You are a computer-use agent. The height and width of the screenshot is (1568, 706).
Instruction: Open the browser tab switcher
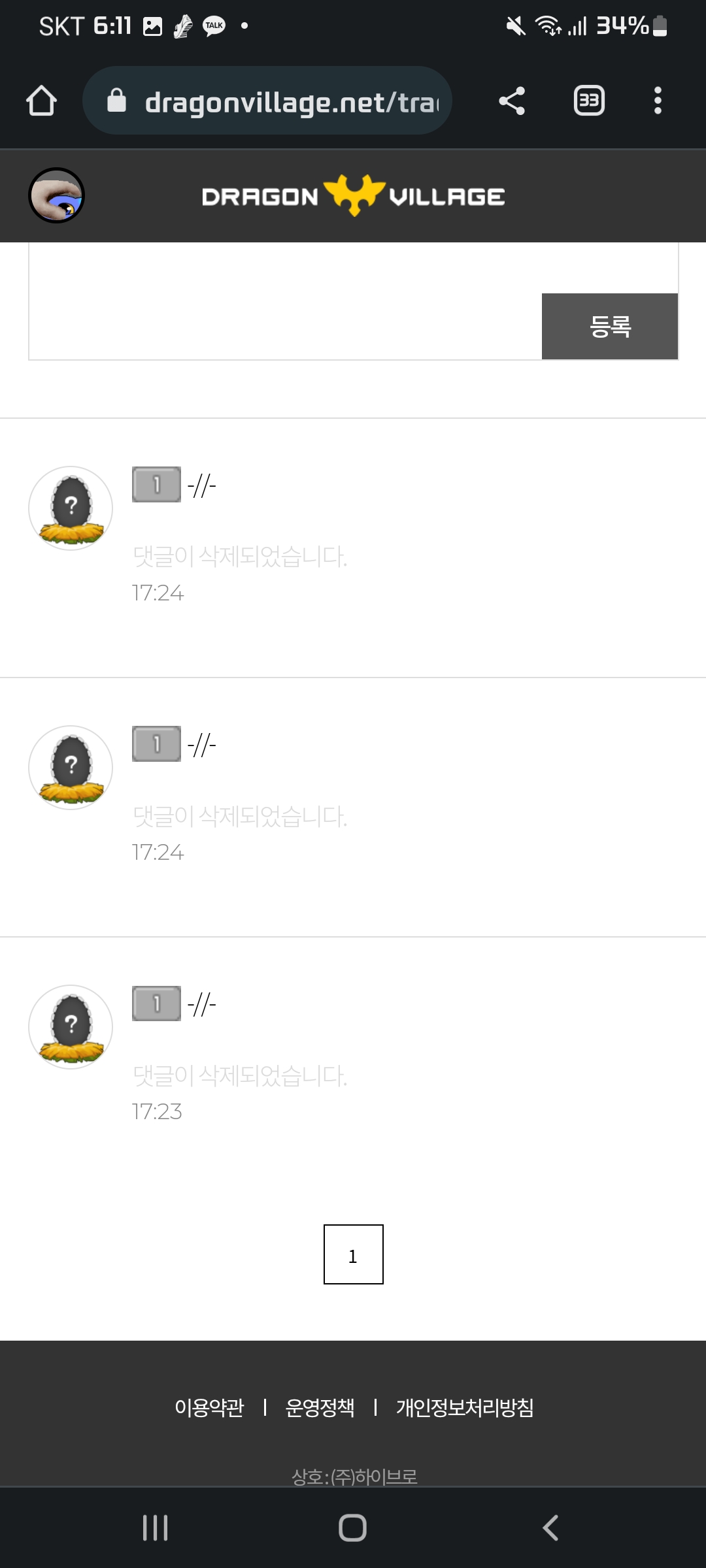coord(589,101)
